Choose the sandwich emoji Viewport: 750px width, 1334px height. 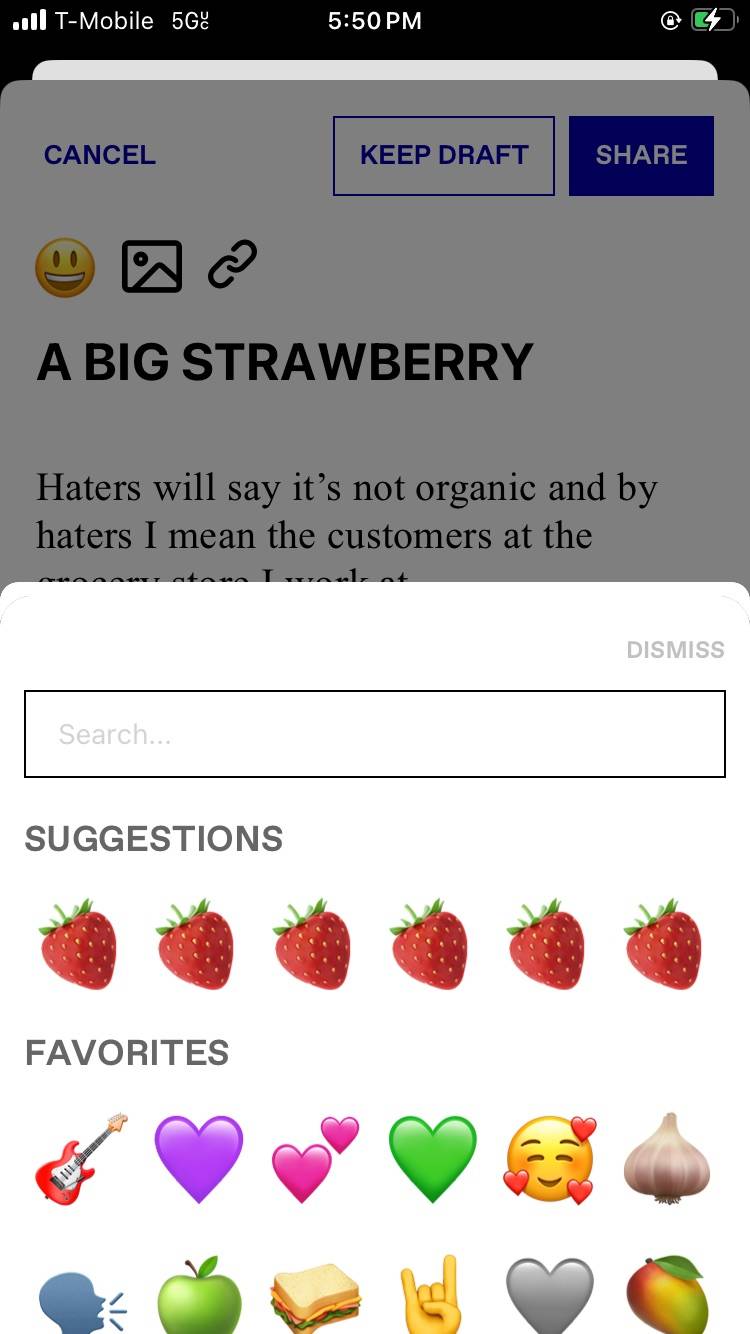(315, 1298)
